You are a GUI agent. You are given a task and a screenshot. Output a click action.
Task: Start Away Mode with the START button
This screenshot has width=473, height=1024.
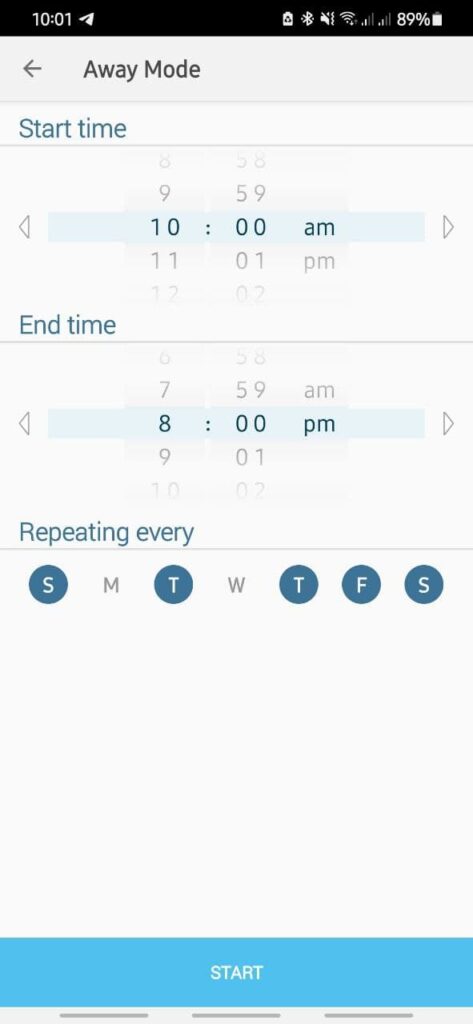pos(236,972)
